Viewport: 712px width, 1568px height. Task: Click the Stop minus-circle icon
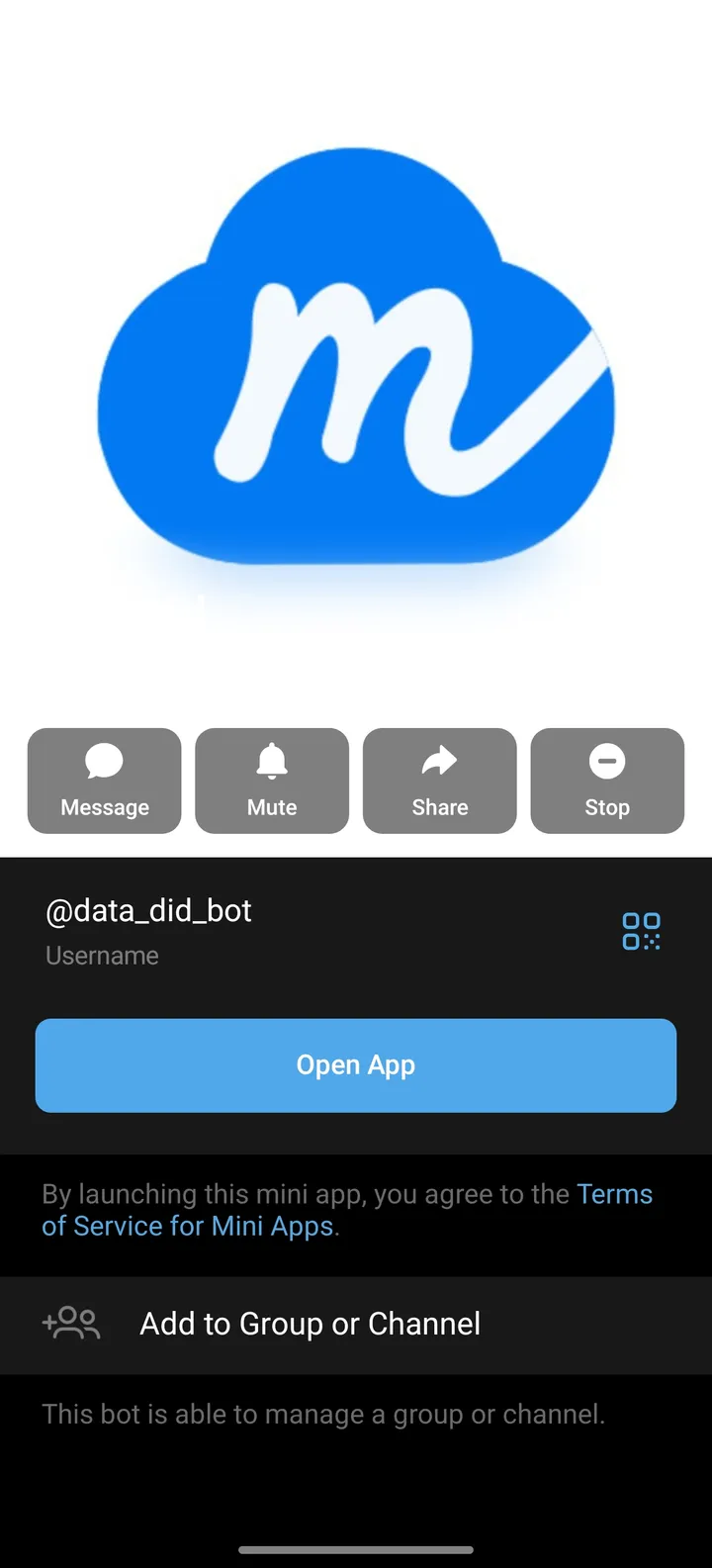[606, 762]
